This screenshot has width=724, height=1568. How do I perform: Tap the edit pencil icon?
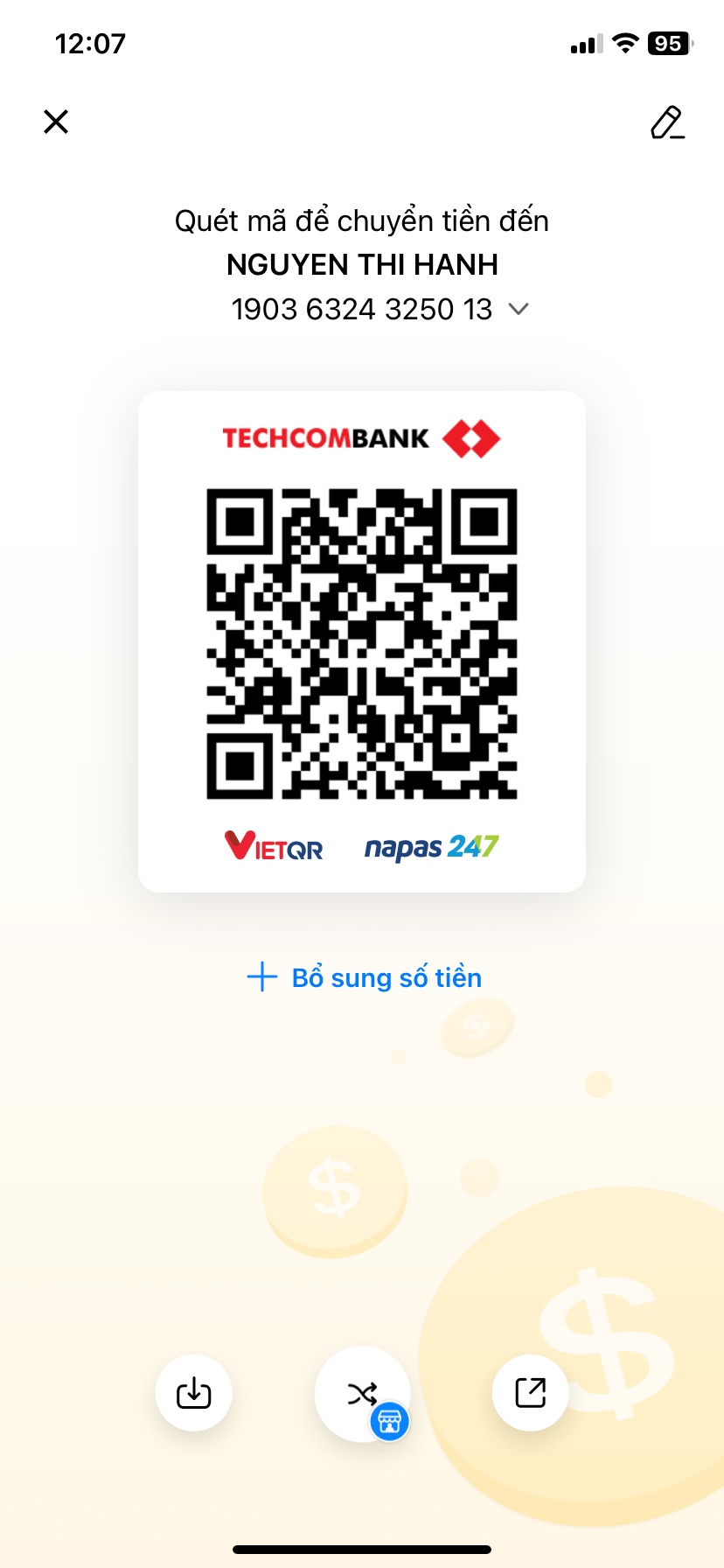point(667,122)
